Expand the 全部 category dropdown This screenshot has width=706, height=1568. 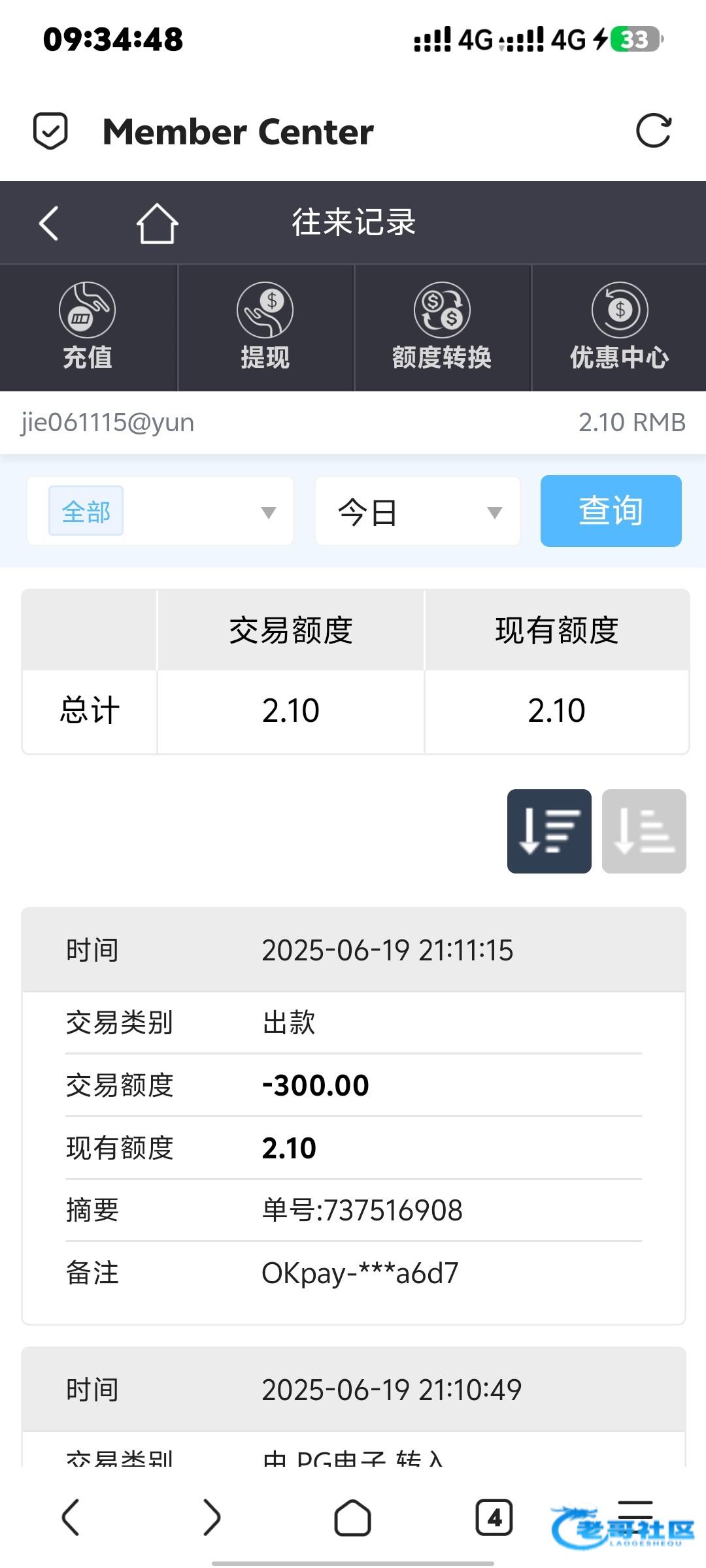coord(160,511)
